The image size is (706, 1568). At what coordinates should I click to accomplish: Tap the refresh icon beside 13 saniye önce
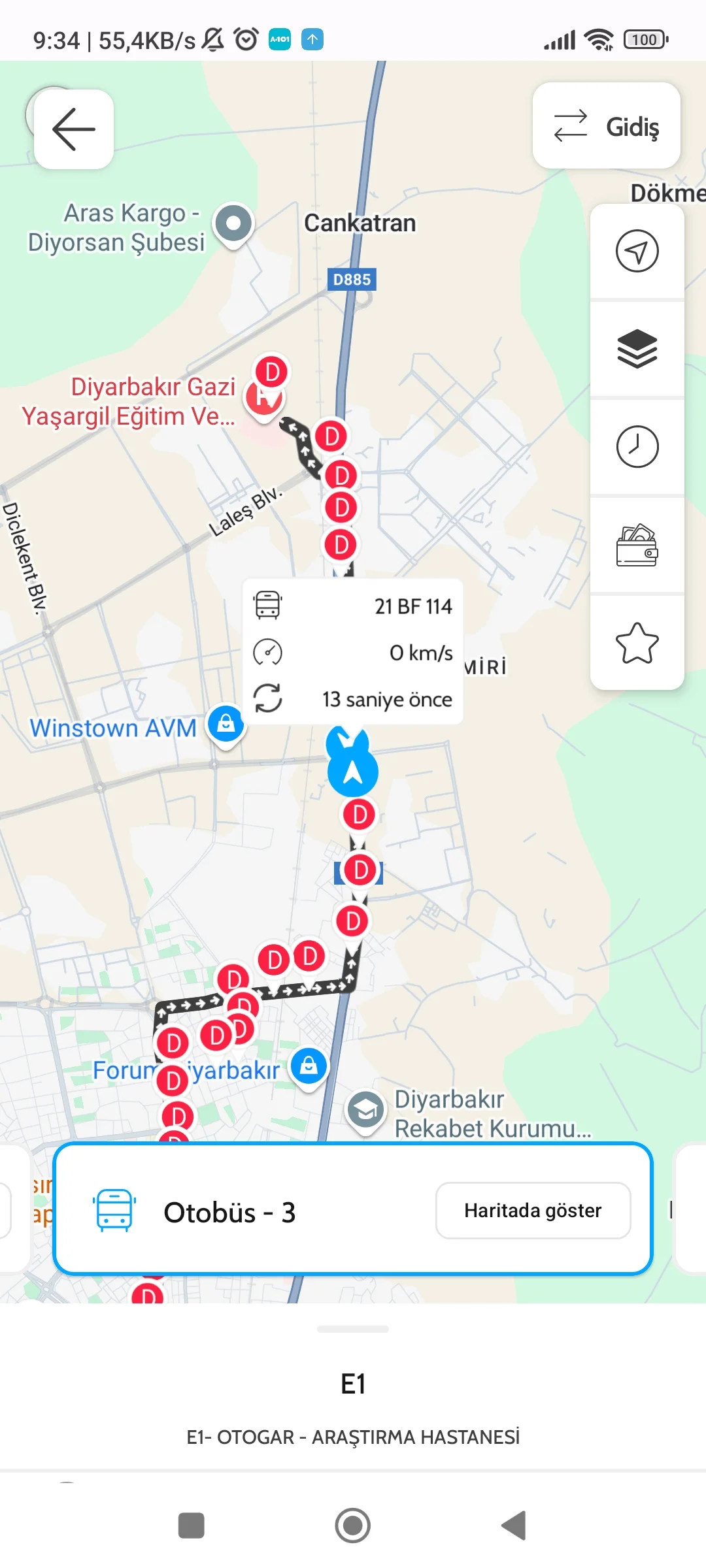click(268, 698)
